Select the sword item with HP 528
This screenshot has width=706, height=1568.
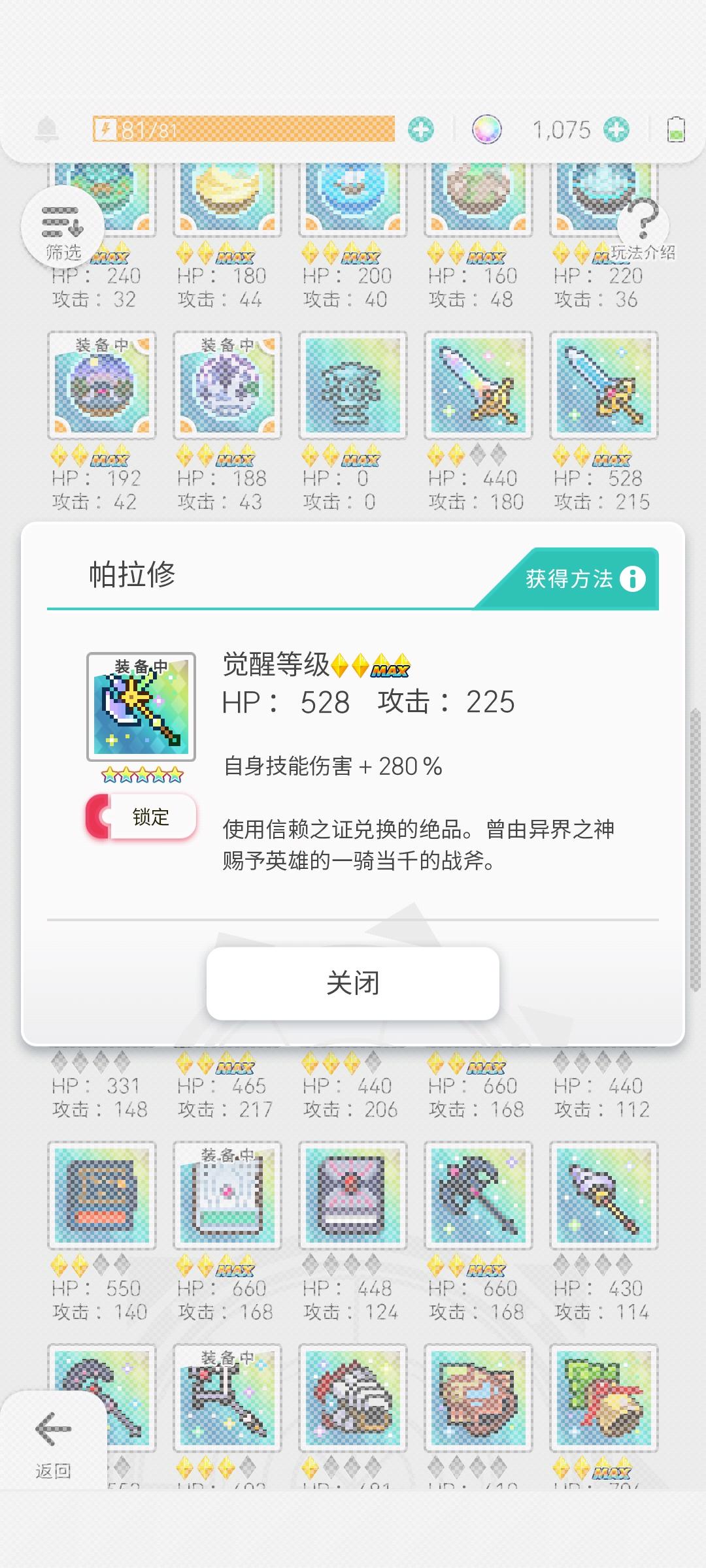(x=603, y=385)
